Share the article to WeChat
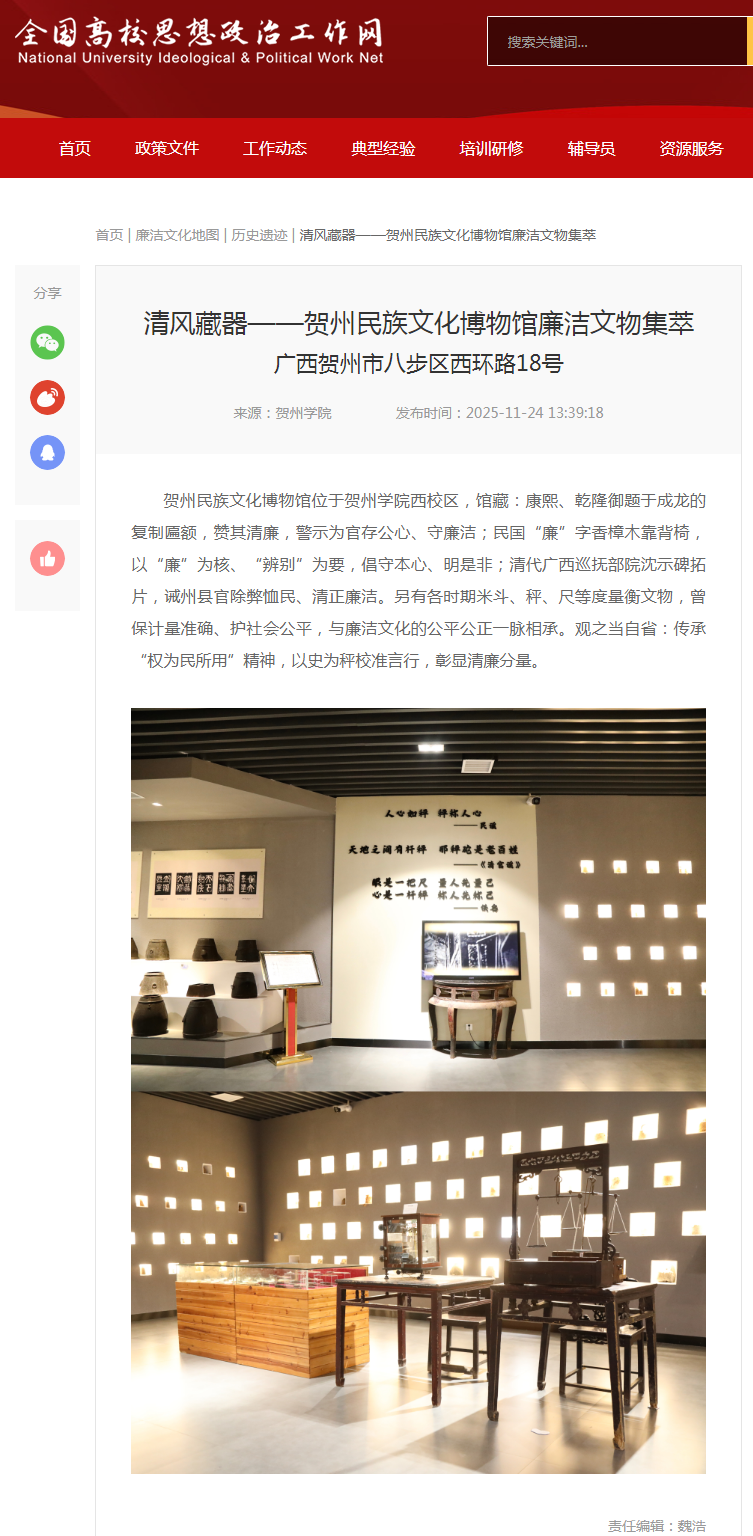The image size is (753, 1536). [47, 343]
